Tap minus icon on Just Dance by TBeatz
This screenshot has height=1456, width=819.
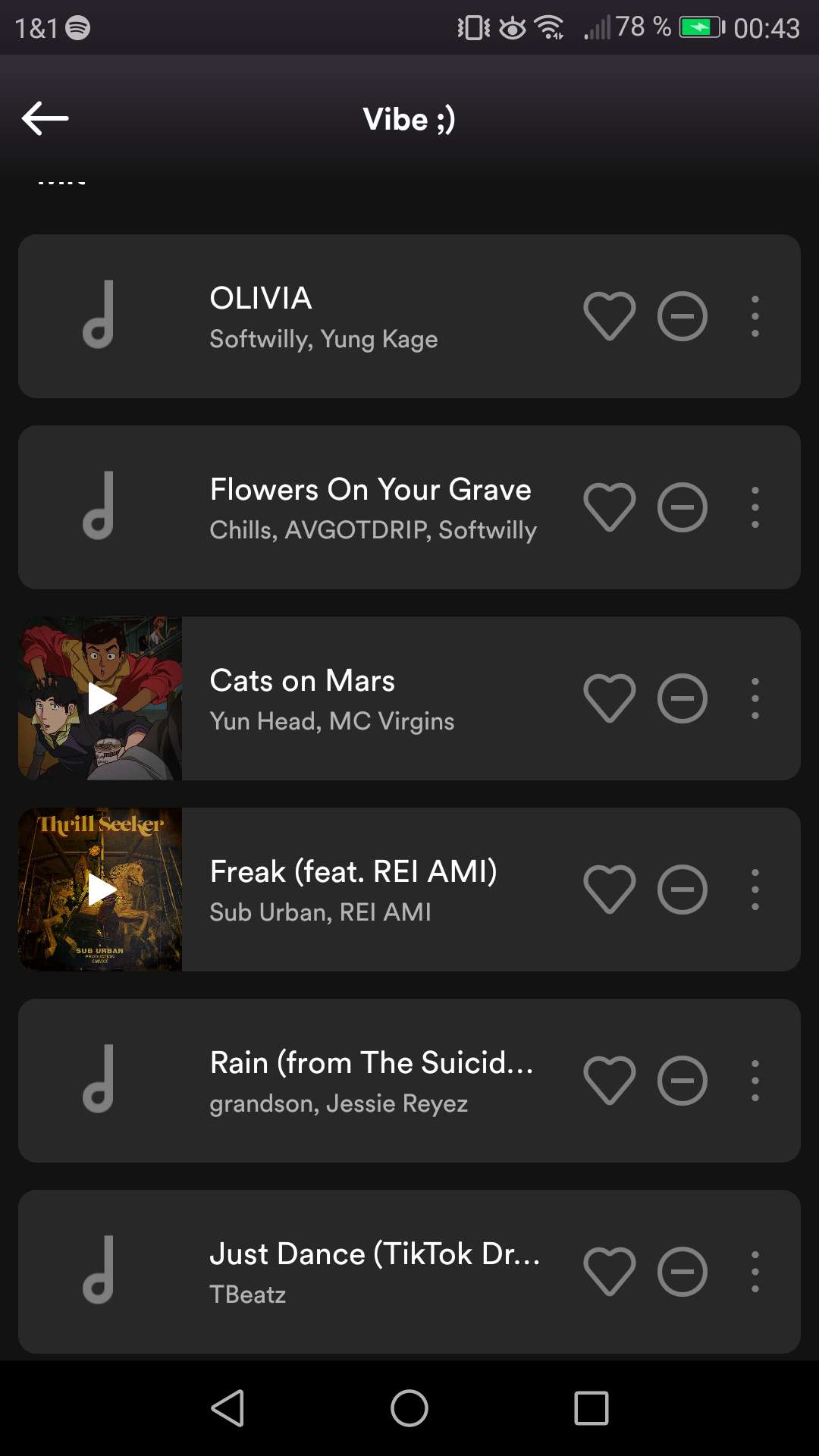point(682,1272)
